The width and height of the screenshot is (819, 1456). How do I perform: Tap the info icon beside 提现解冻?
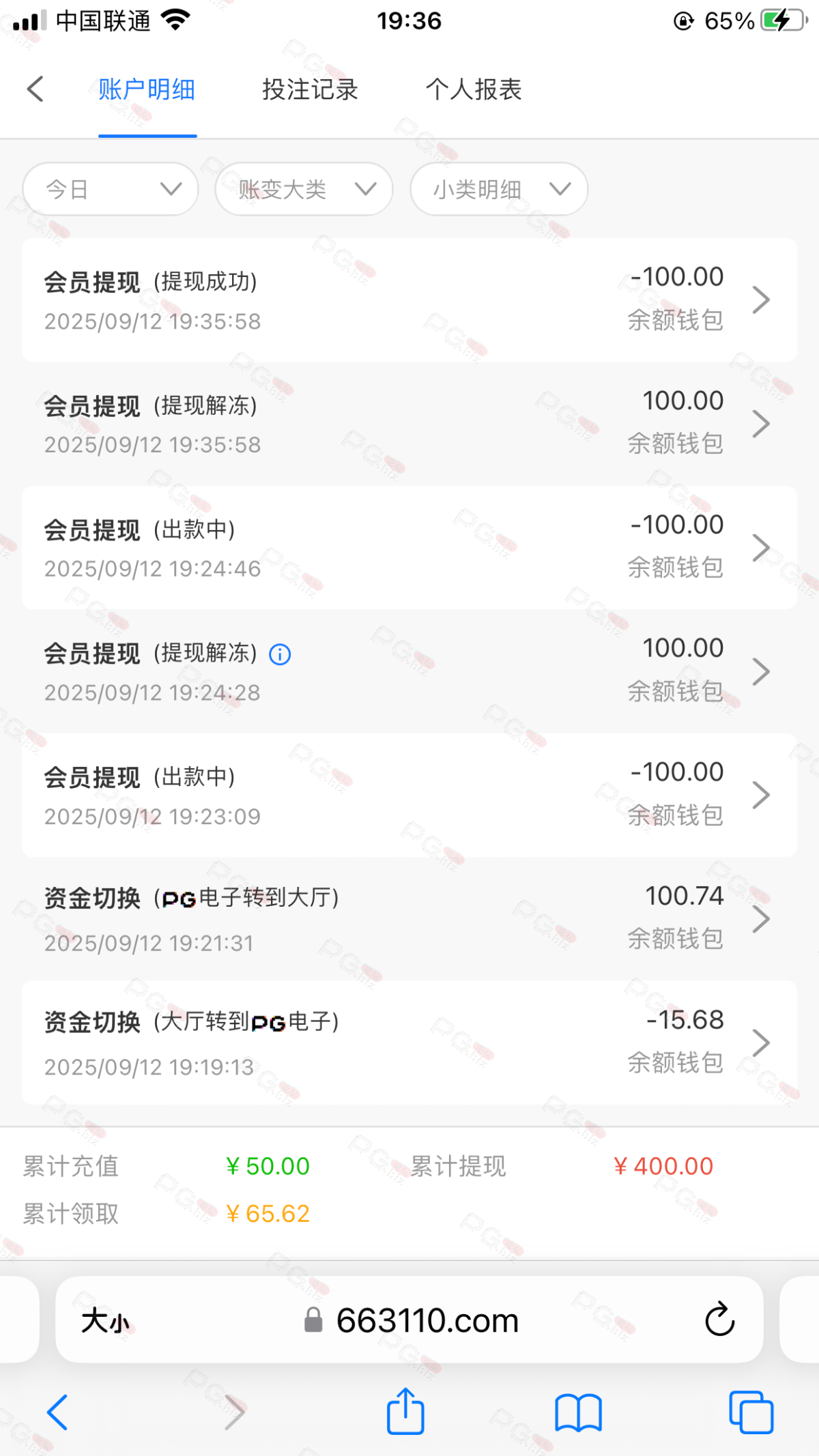(280, 654)
